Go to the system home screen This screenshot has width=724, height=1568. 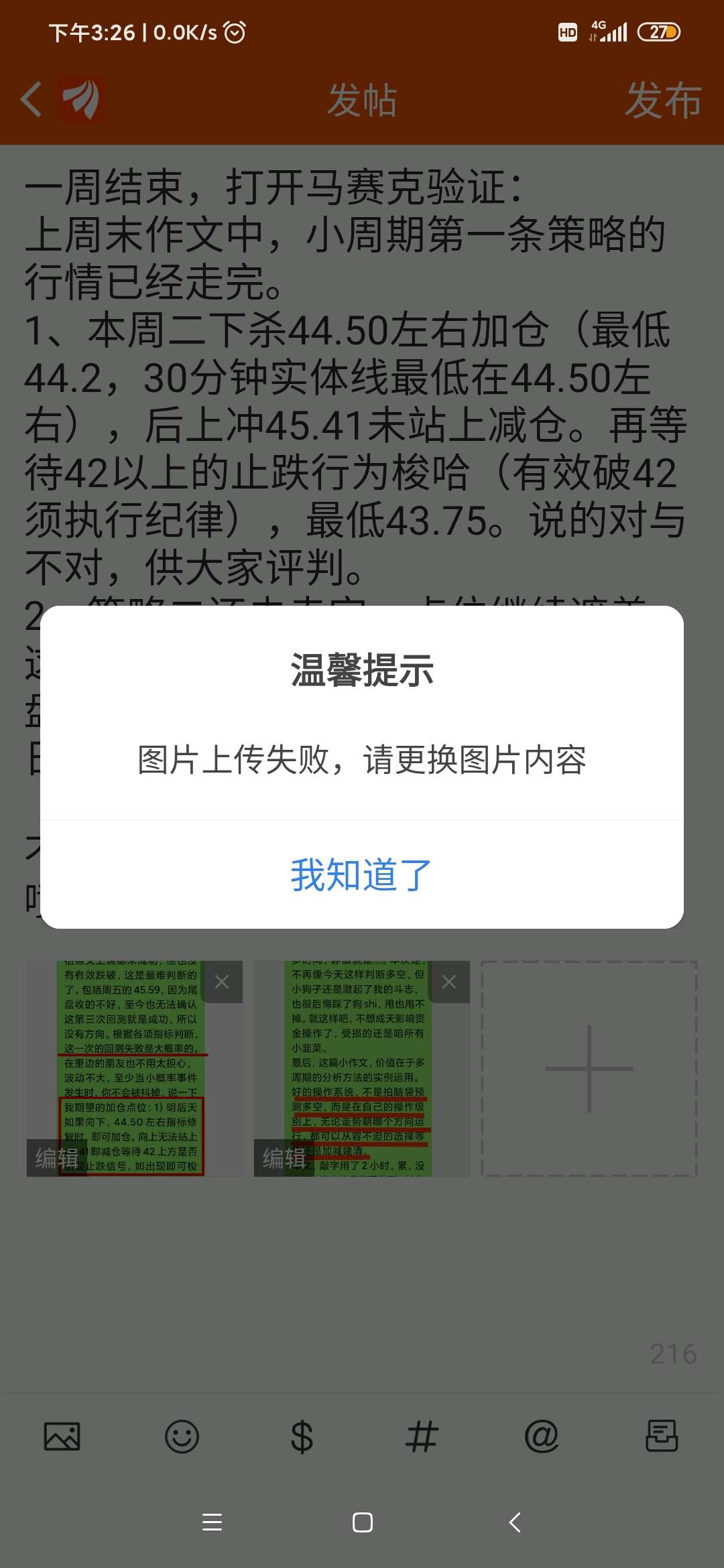pos(363,1522)
